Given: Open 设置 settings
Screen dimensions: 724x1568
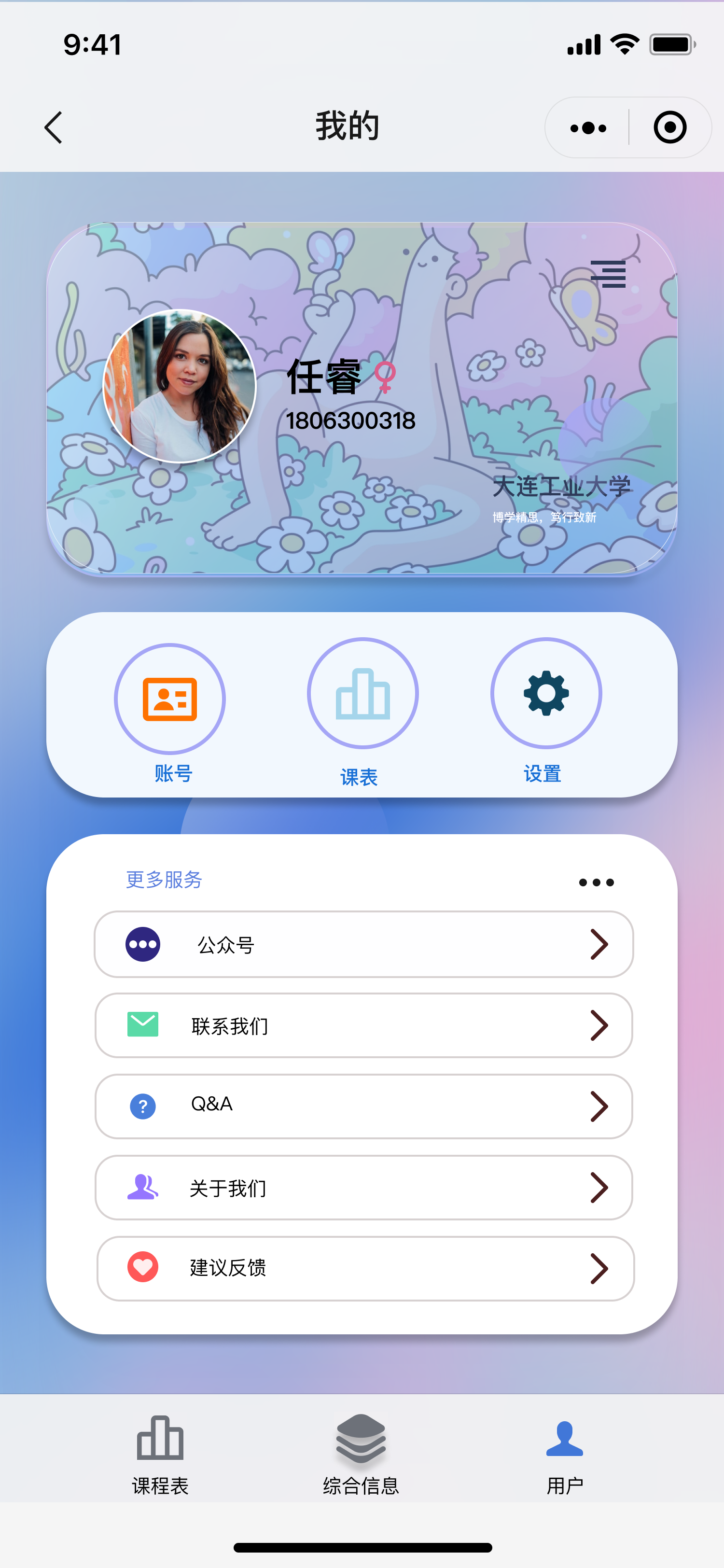Looking at the screenshot, I should pyautogui.click(x=546, y=693).
